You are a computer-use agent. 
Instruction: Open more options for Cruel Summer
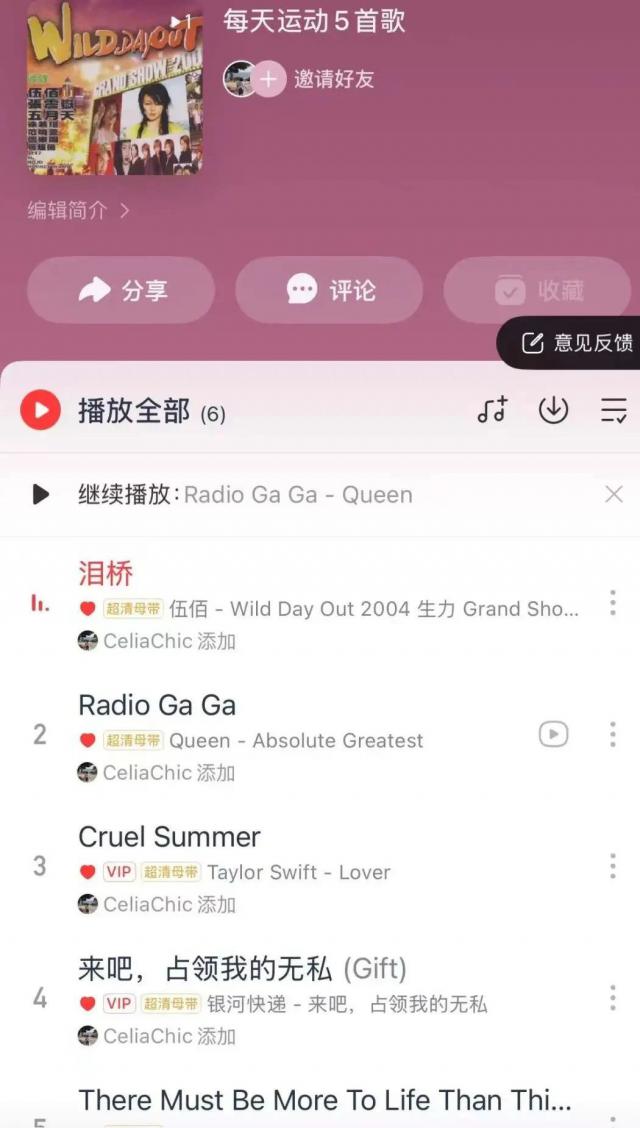(612, 866)
